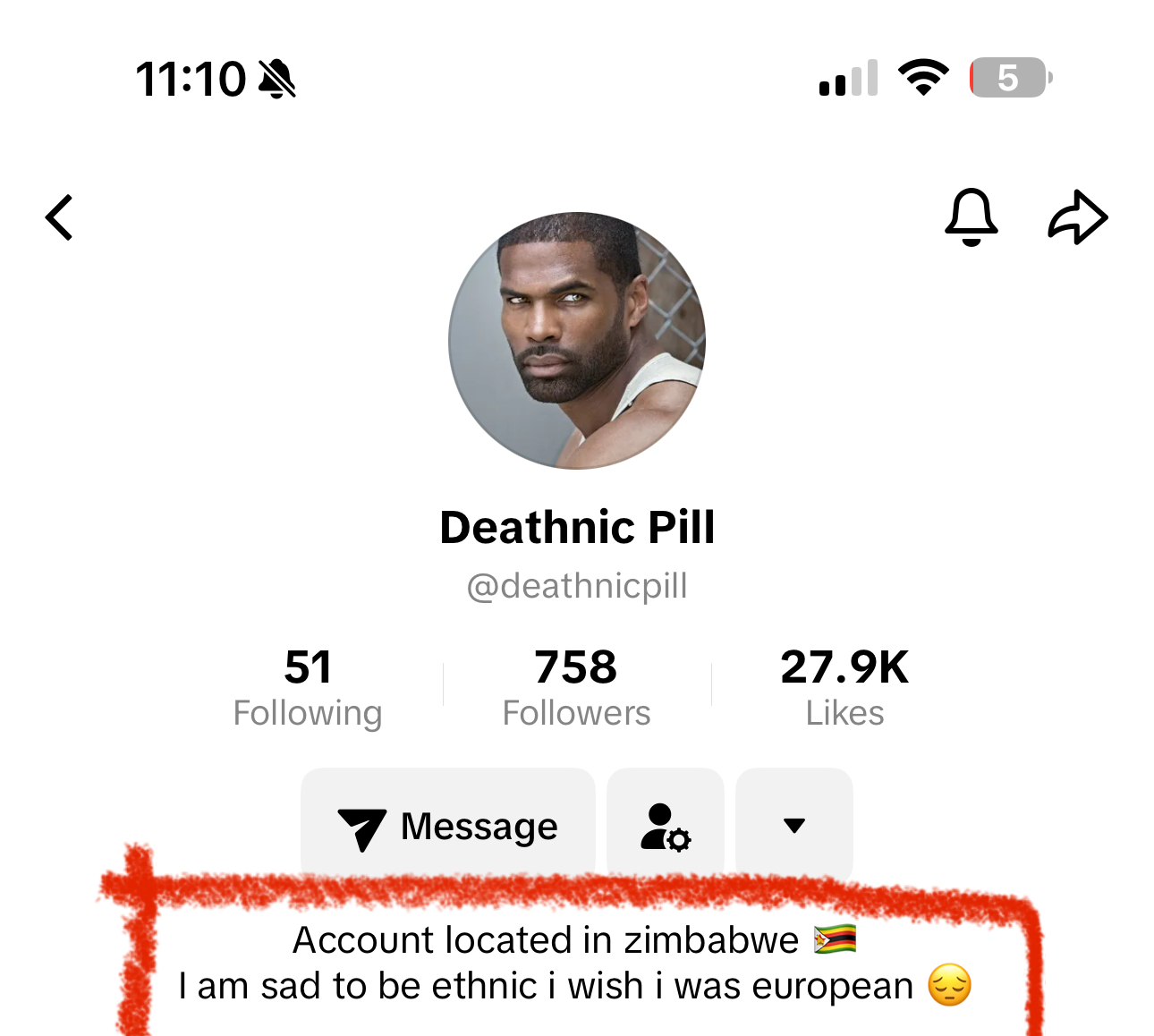Go back using the back arrow
This screenshot has width=1154, height=1036.
(59, 217)
